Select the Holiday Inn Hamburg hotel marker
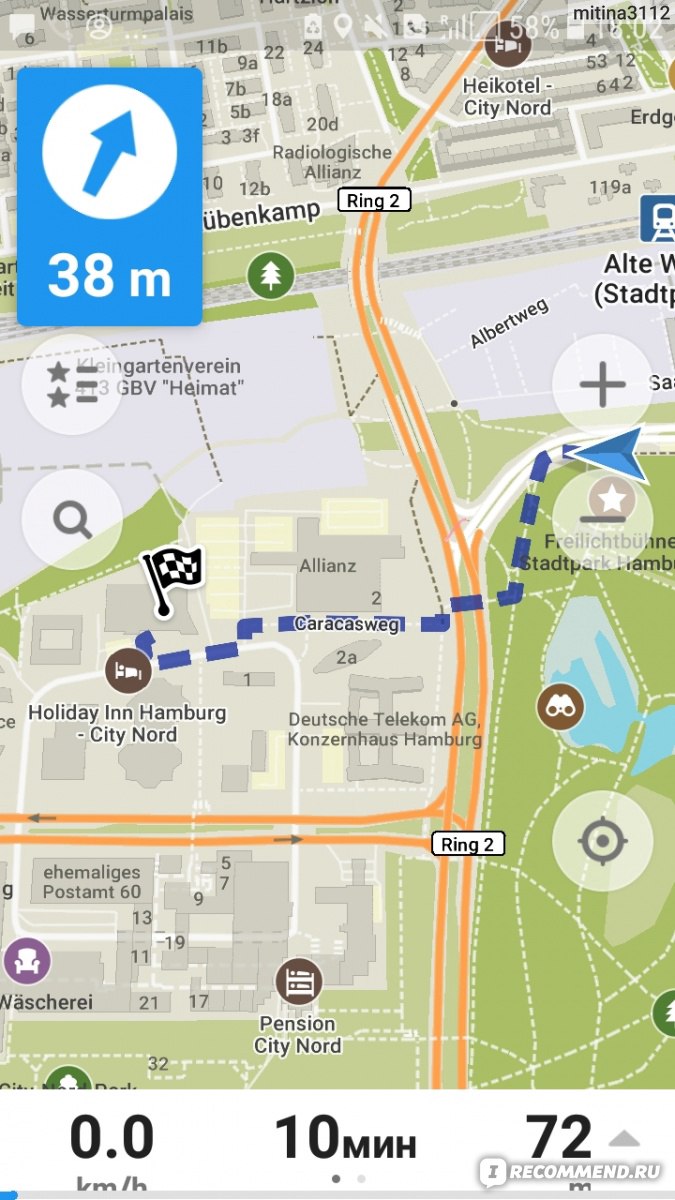 (x=130, y=671)
